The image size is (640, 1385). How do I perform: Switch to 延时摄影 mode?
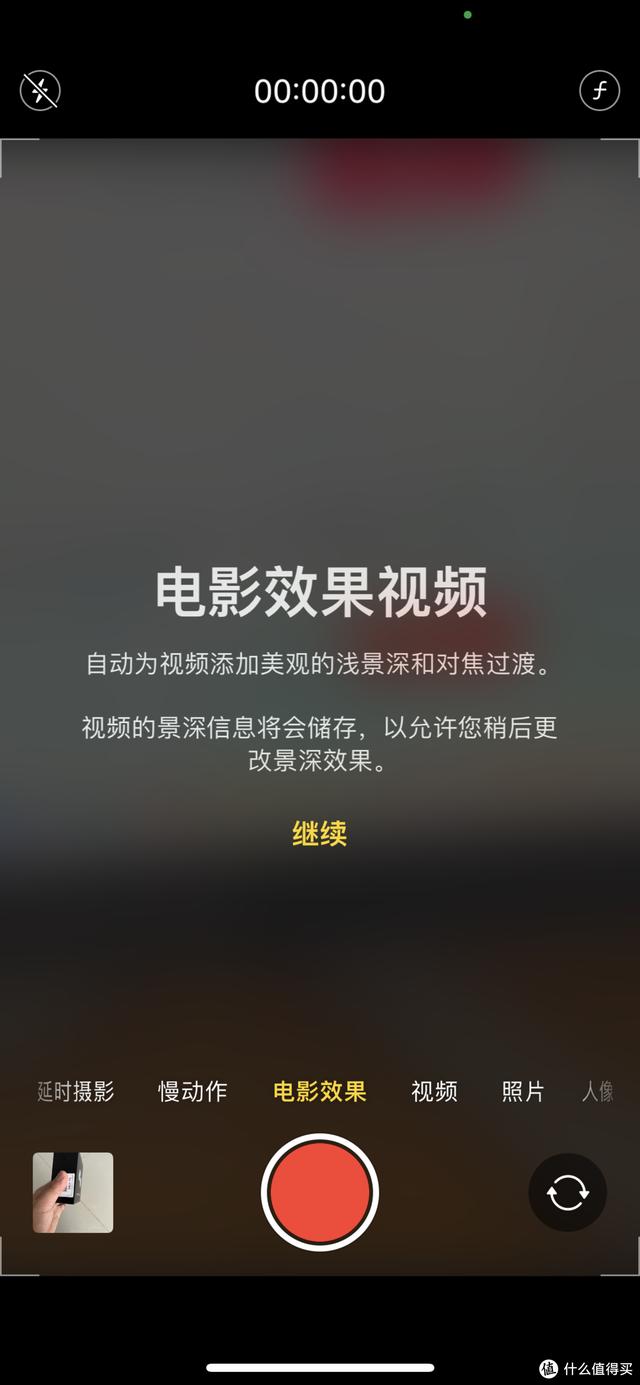[76, 1091]
